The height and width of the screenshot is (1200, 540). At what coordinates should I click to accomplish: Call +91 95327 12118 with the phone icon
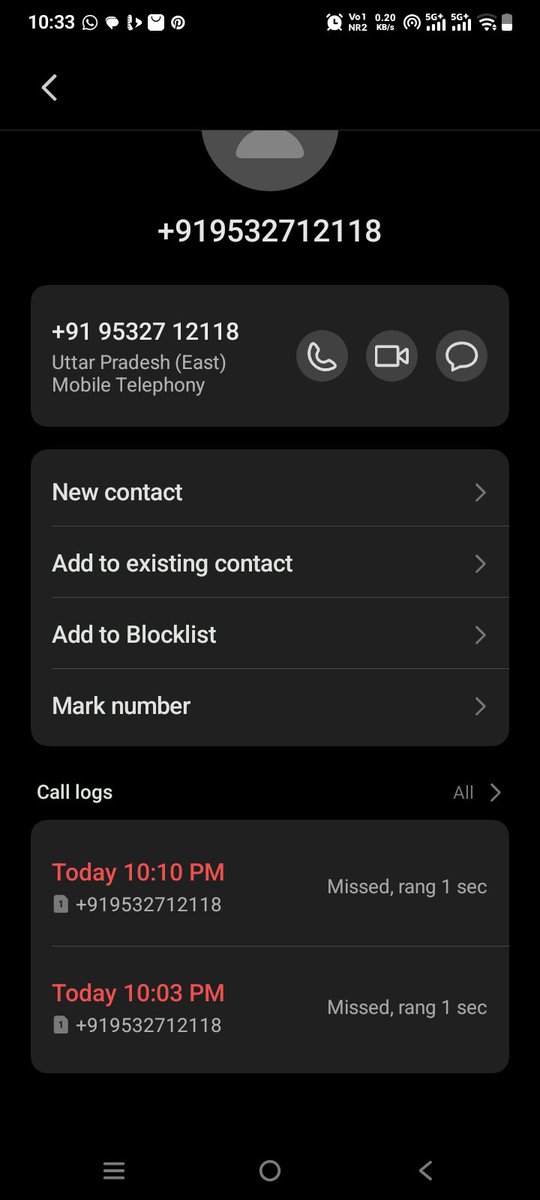point(322,356)
